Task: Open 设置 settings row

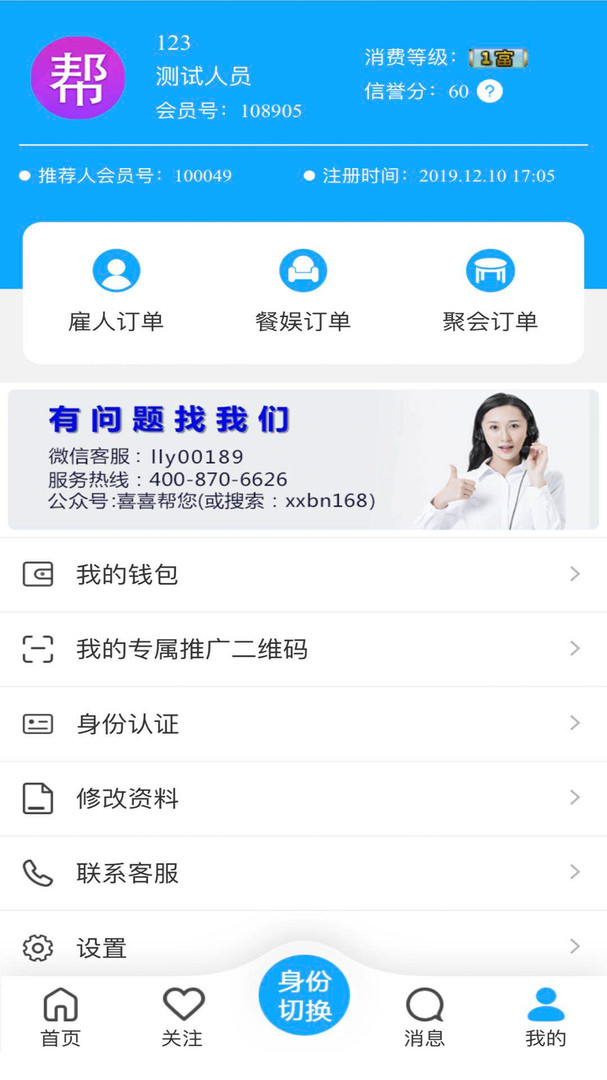Action: click(x=303, y=947)
